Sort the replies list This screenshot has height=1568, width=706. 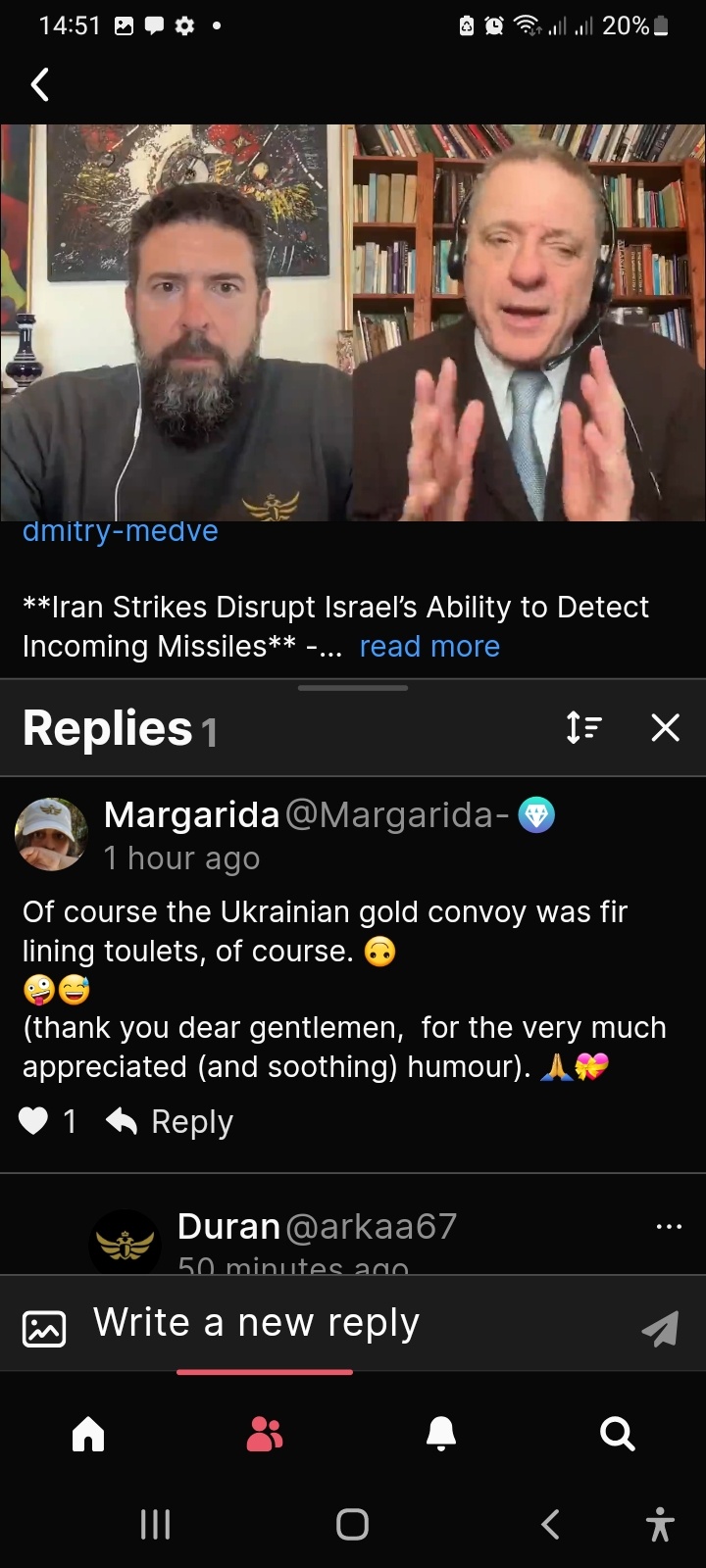(x=583, y=727)
